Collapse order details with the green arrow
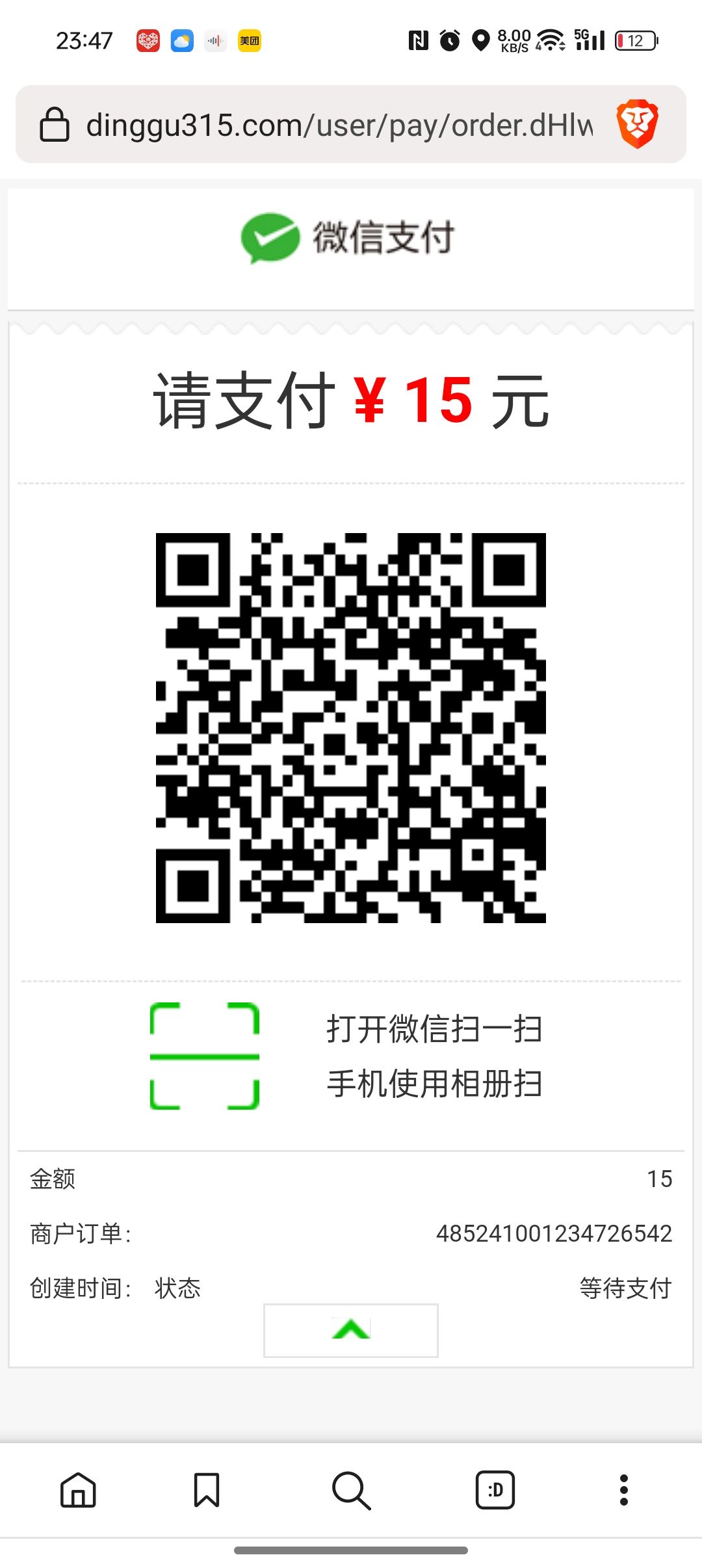The image size is (702, 1568). [x=351, y=1329]
